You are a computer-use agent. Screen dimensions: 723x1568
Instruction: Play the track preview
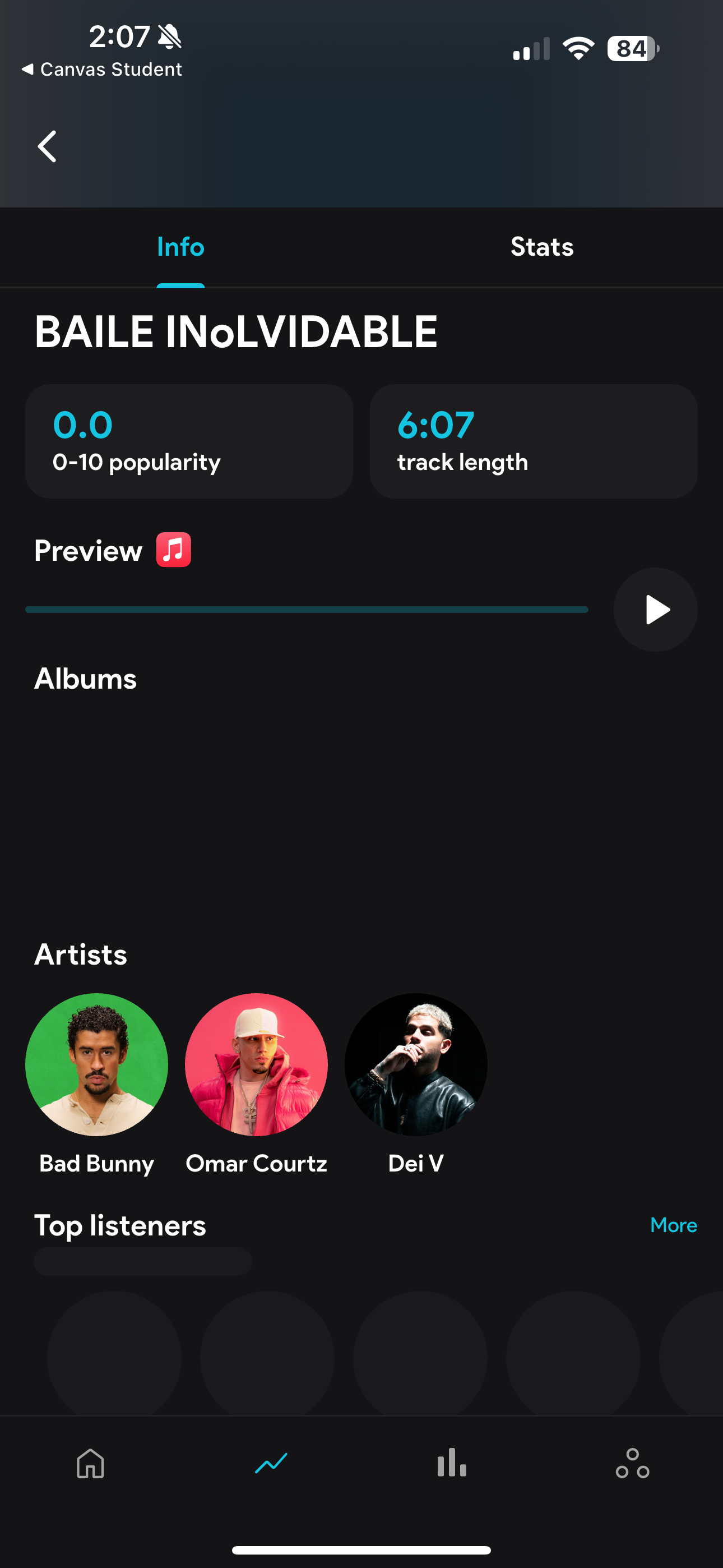point(655,610)
